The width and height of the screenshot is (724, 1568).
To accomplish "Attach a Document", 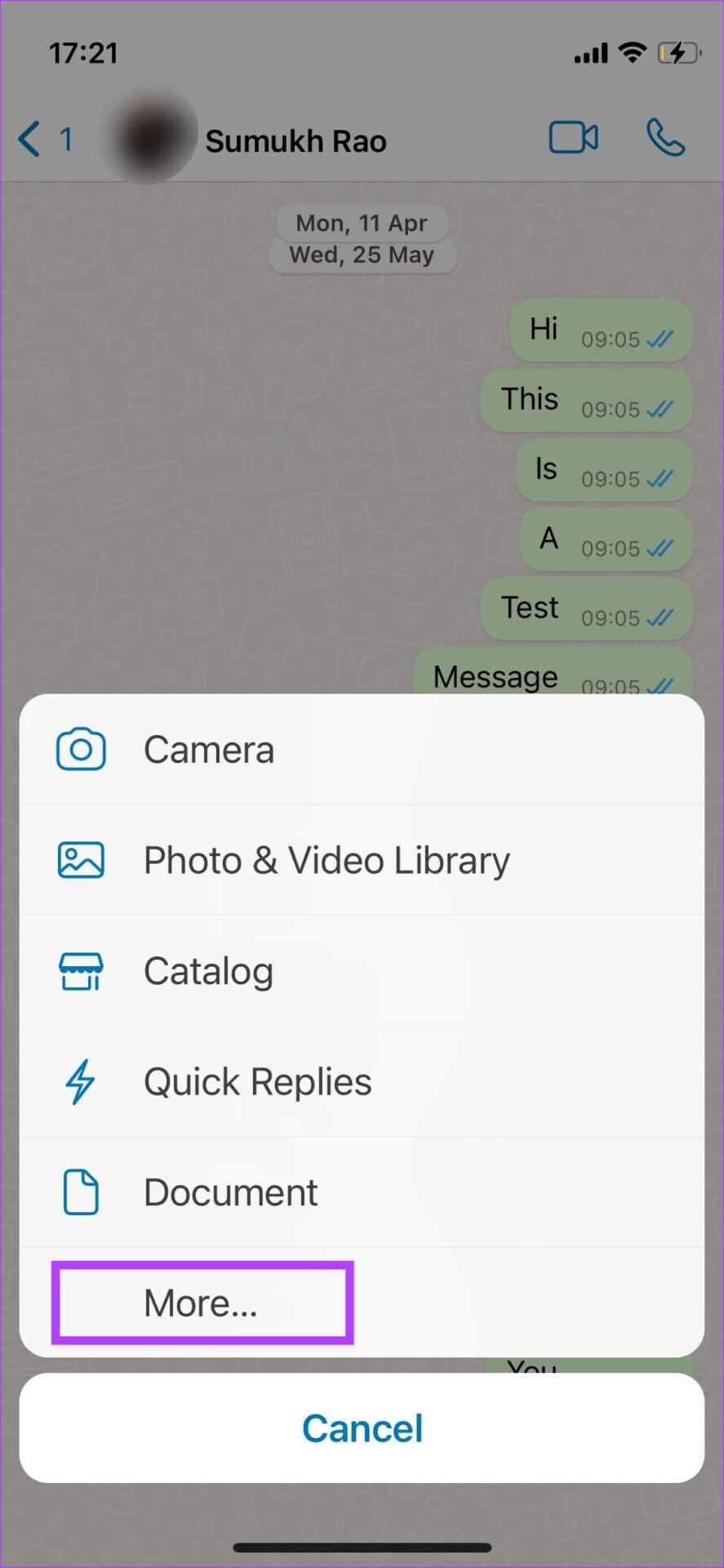I will coord(362,1192).
